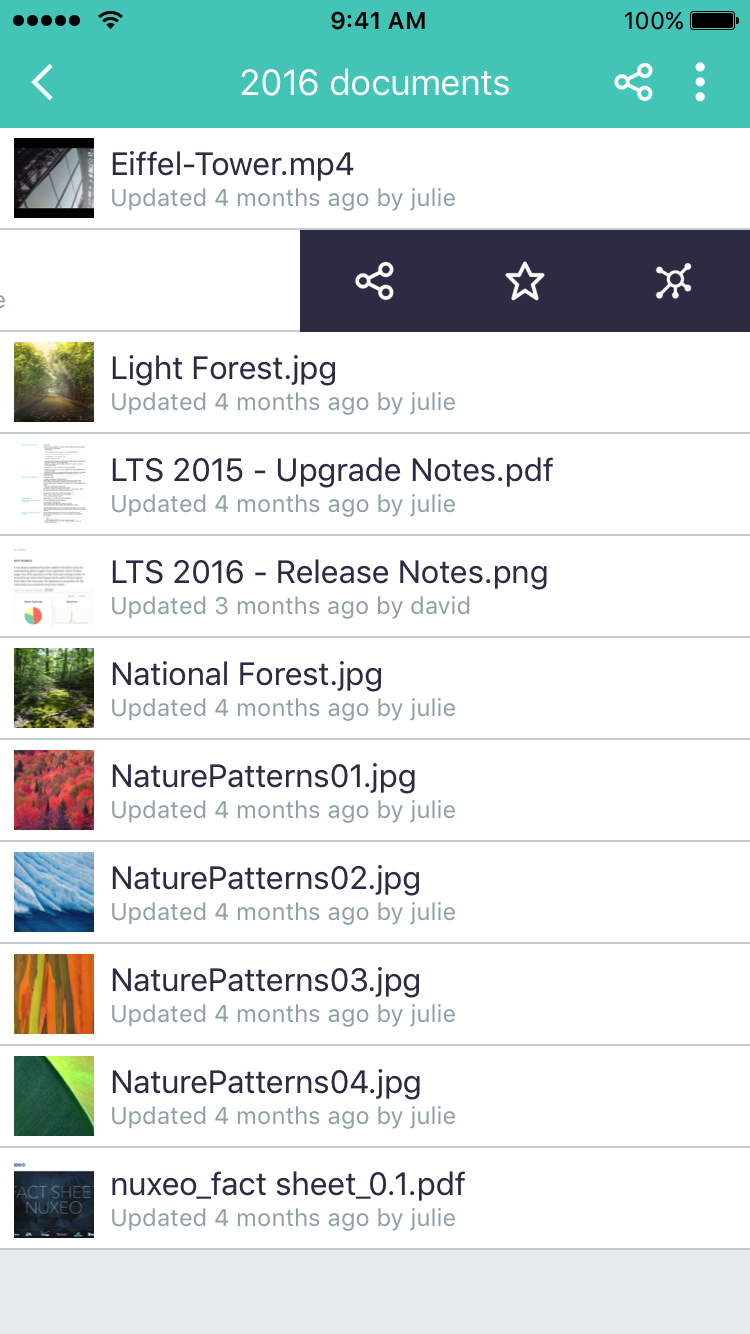The height and width of the screenshot is (1334, 750).
Task: Open NaturePatterns01.jpg
Action: 375,790
